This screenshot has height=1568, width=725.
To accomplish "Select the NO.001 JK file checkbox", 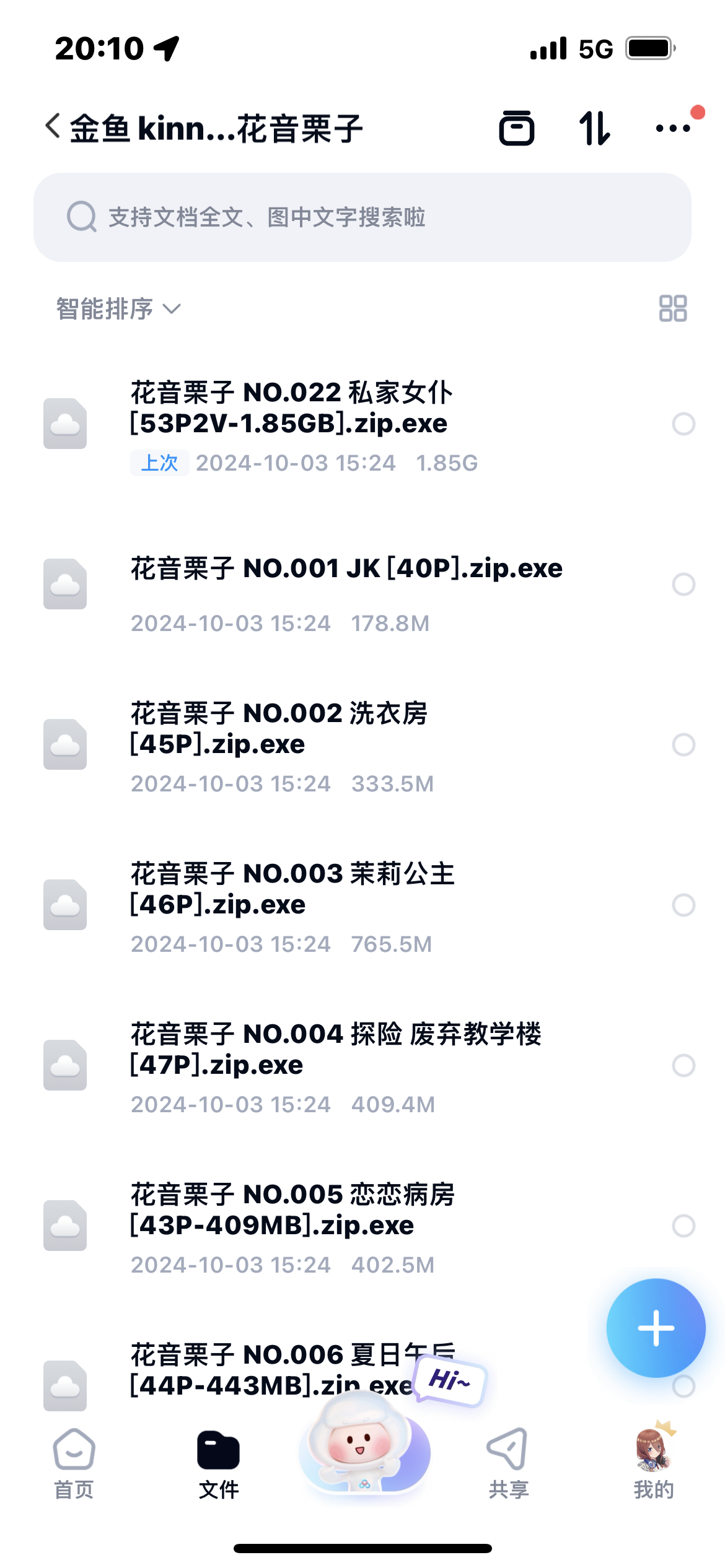I will click(683, 584).
